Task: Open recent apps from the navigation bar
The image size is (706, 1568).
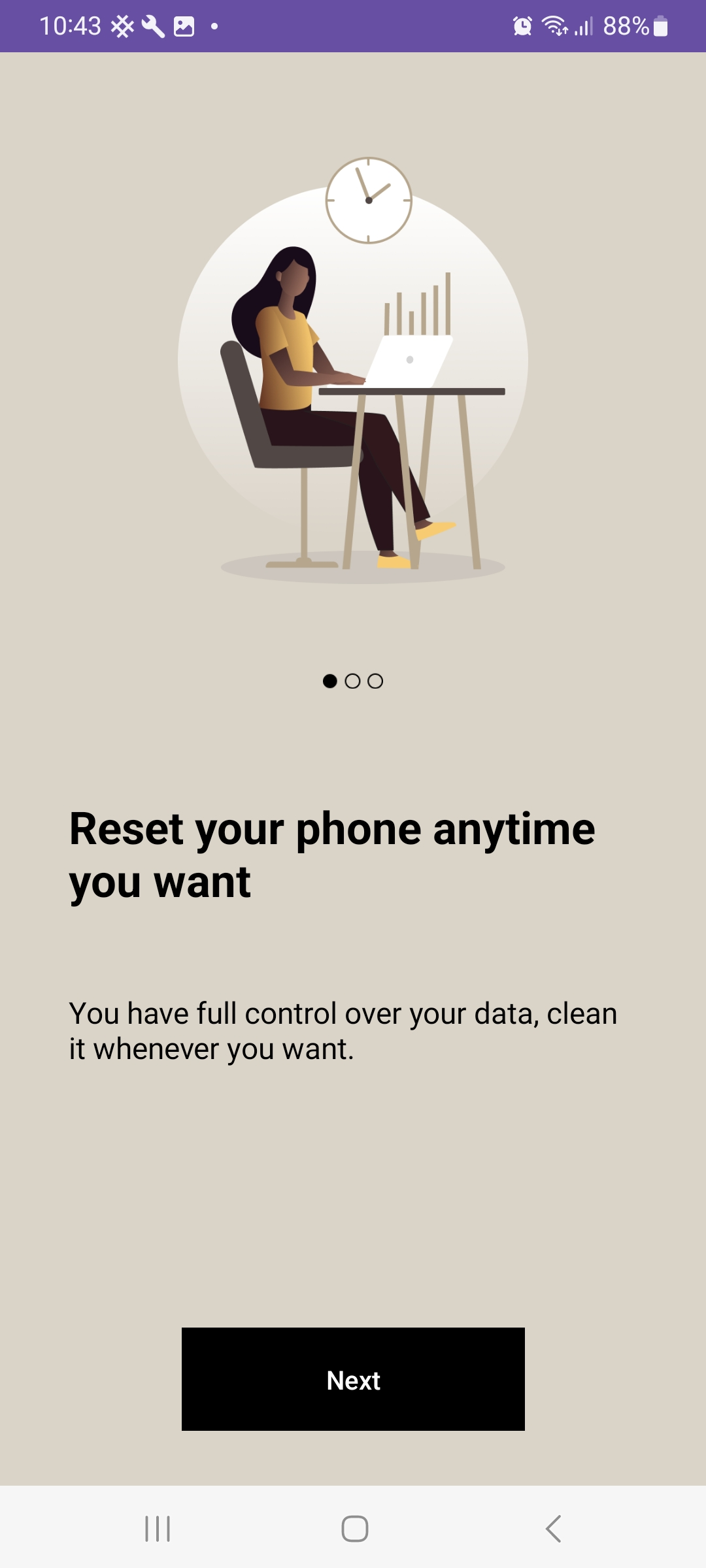Action: pyautogui.click(x=158, y=1529)
